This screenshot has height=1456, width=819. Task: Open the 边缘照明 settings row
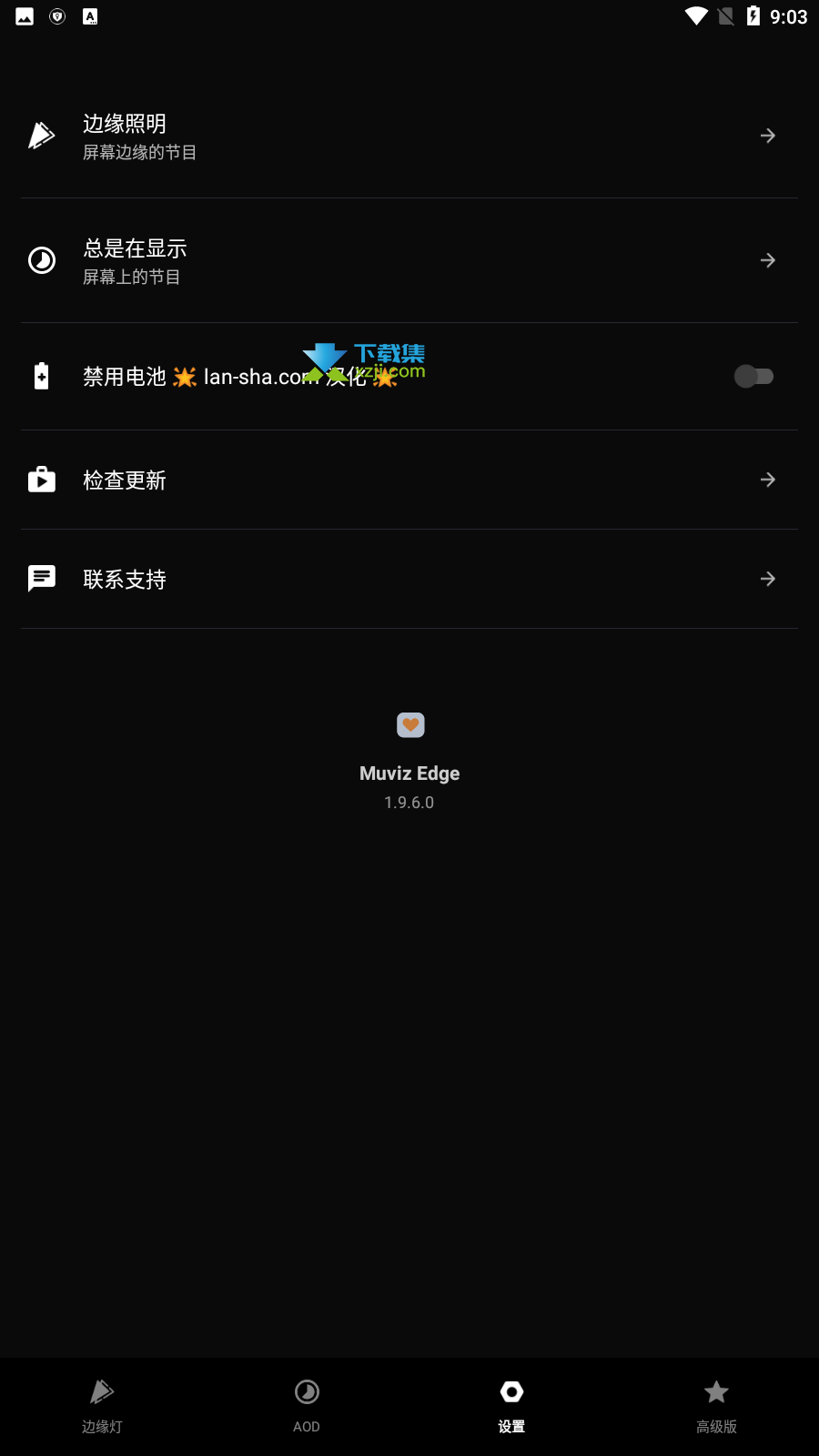[x=409, y=136]
